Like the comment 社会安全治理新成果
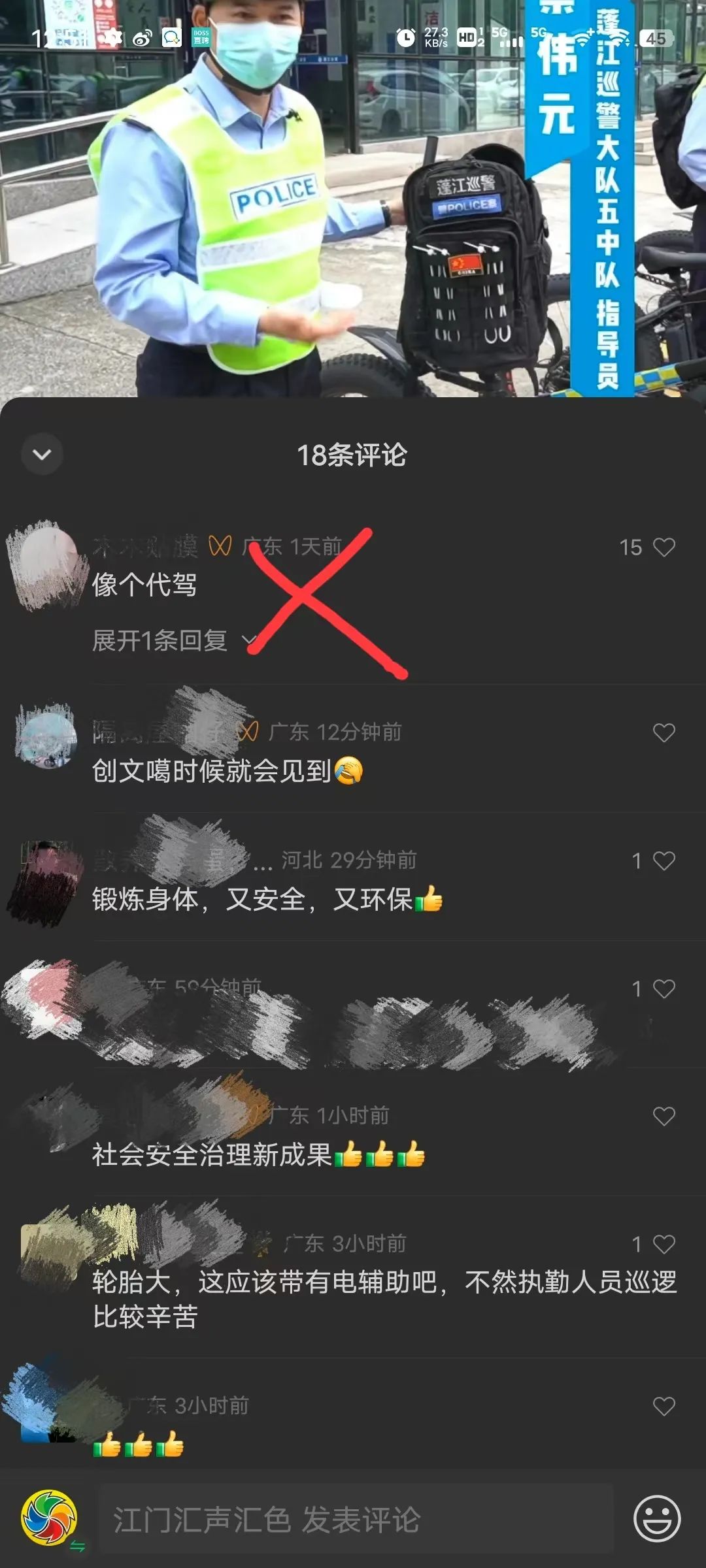 click(x=664, y=1117)
